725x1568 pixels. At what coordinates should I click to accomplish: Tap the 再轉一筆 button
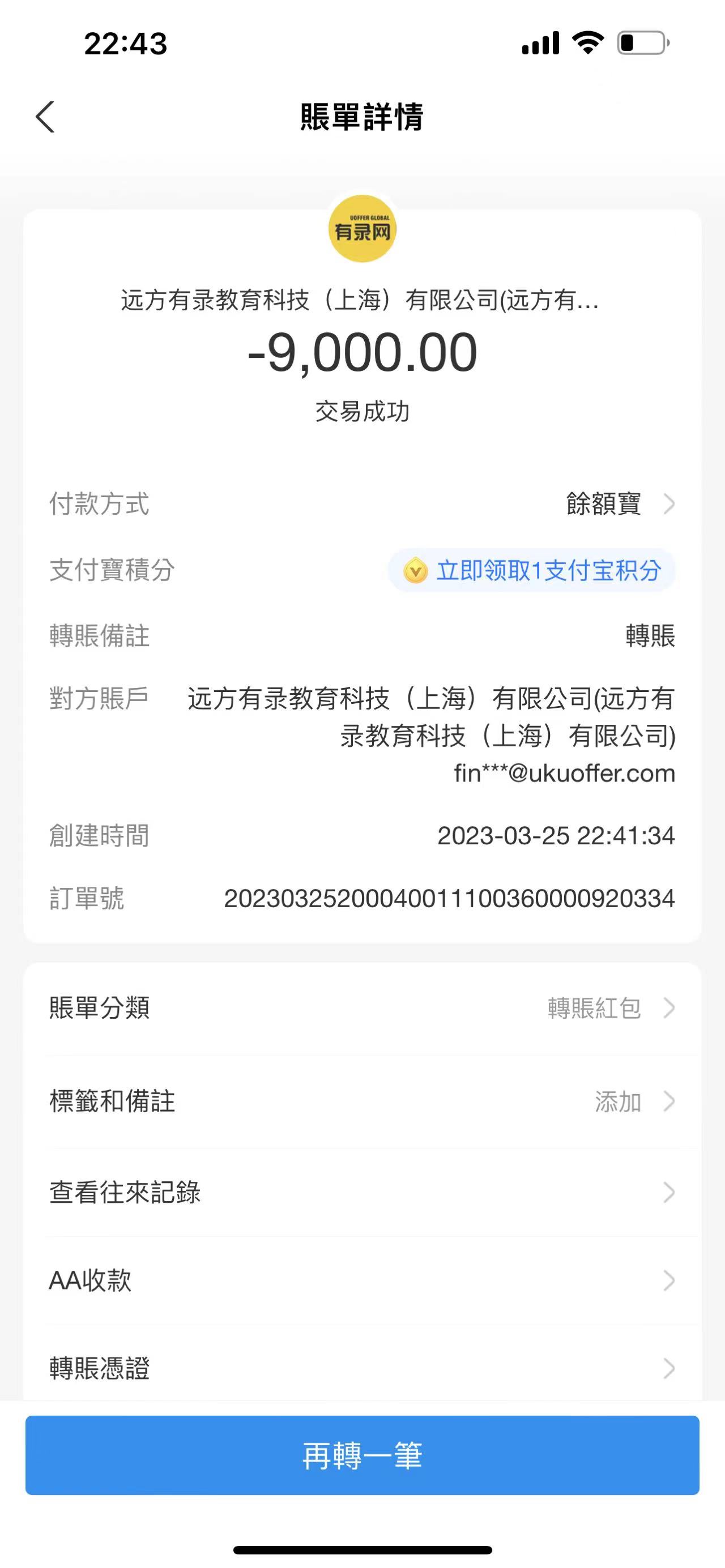pos(362,1455)
